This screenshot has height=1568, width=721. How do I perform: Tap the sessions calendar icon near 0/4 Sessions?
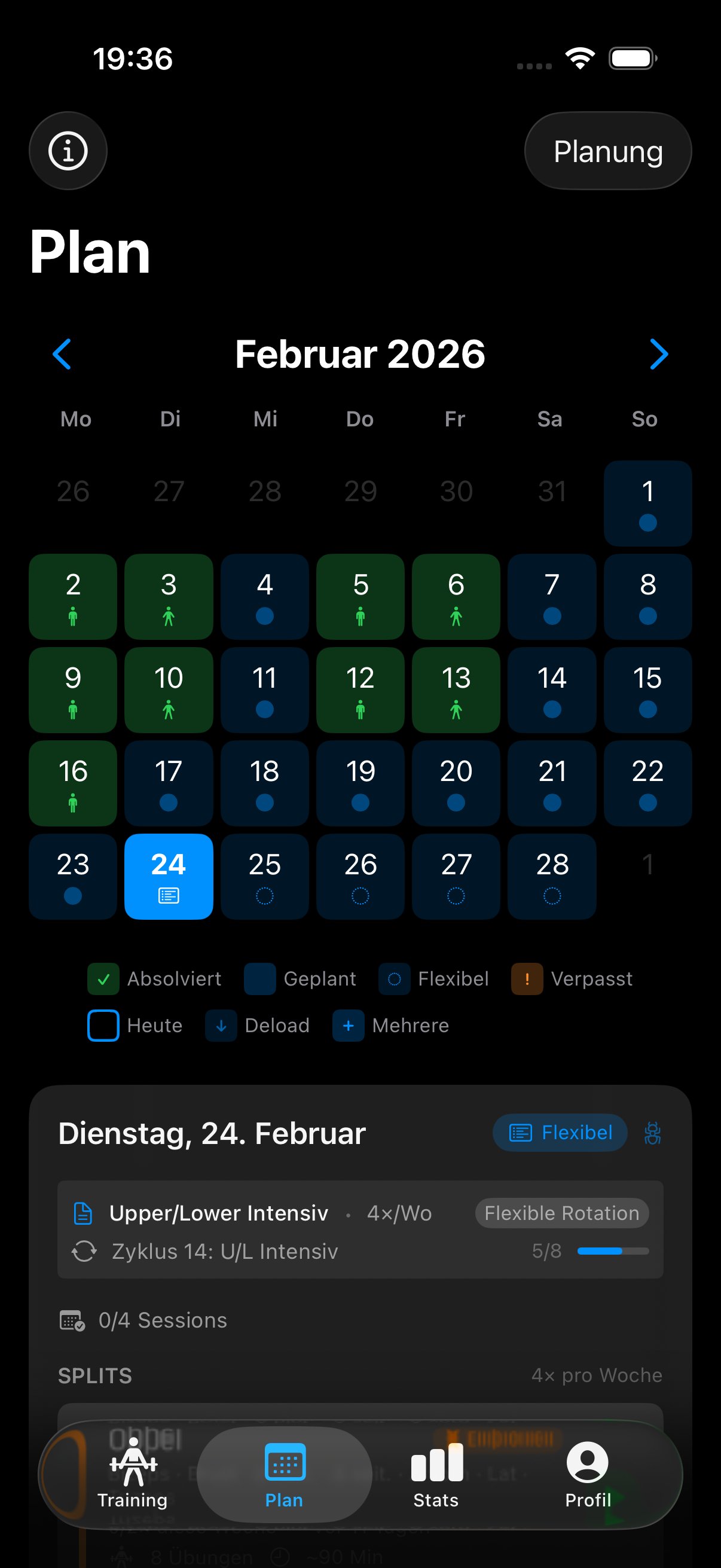[x=72, y=1321]
